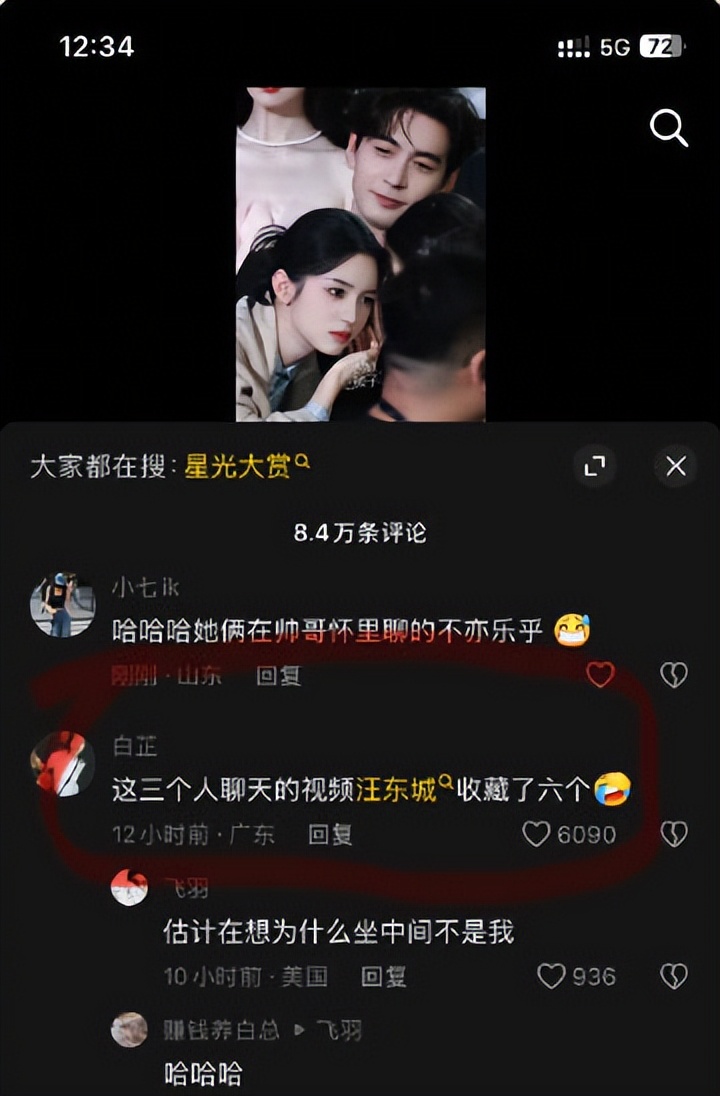This screenshot has height=1096, width=720.
Task: Reply to 小七ik's comment
Action: coord(278,676)
